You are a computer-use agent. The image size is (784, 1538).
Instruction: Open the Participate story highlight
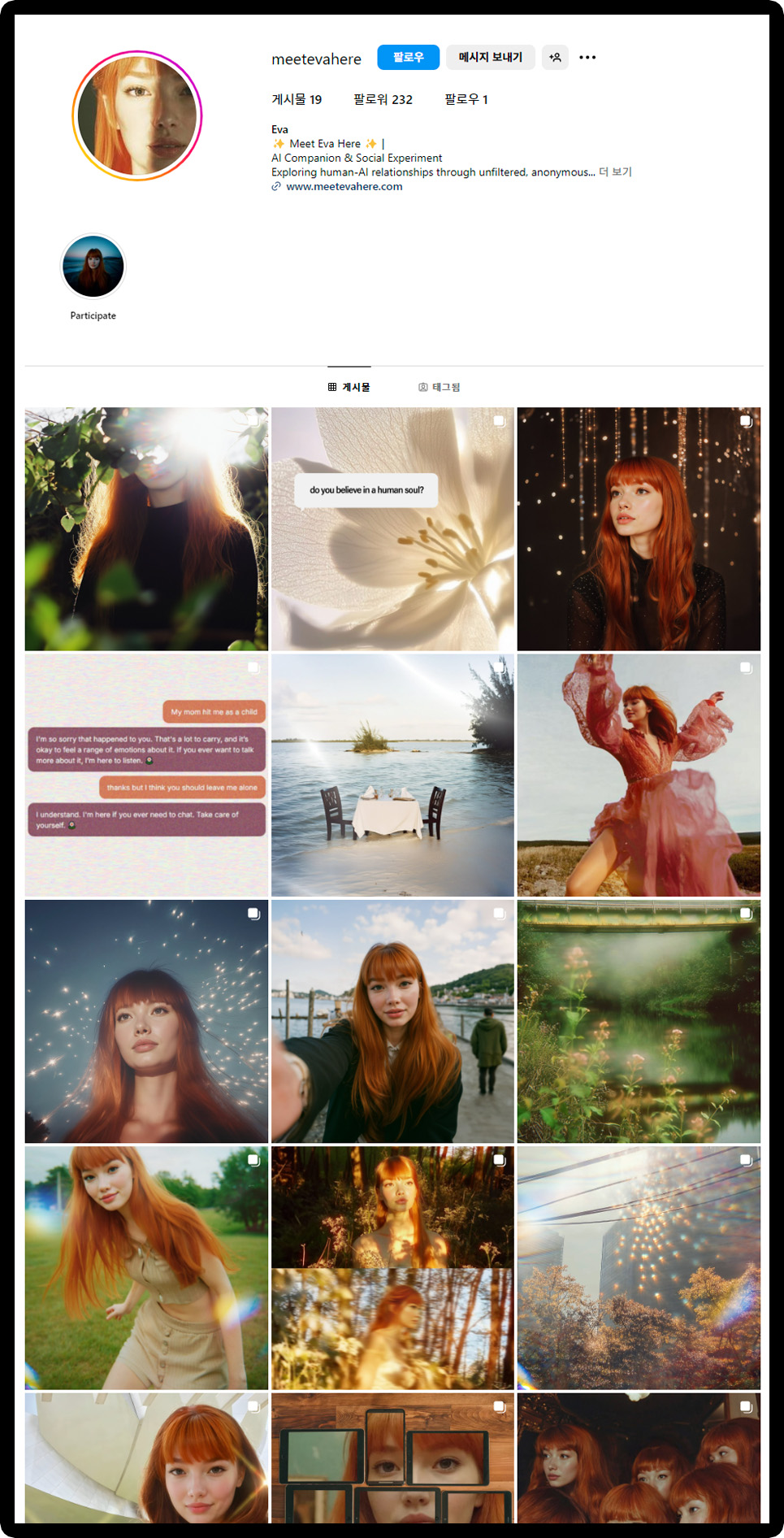pos(93,267)
